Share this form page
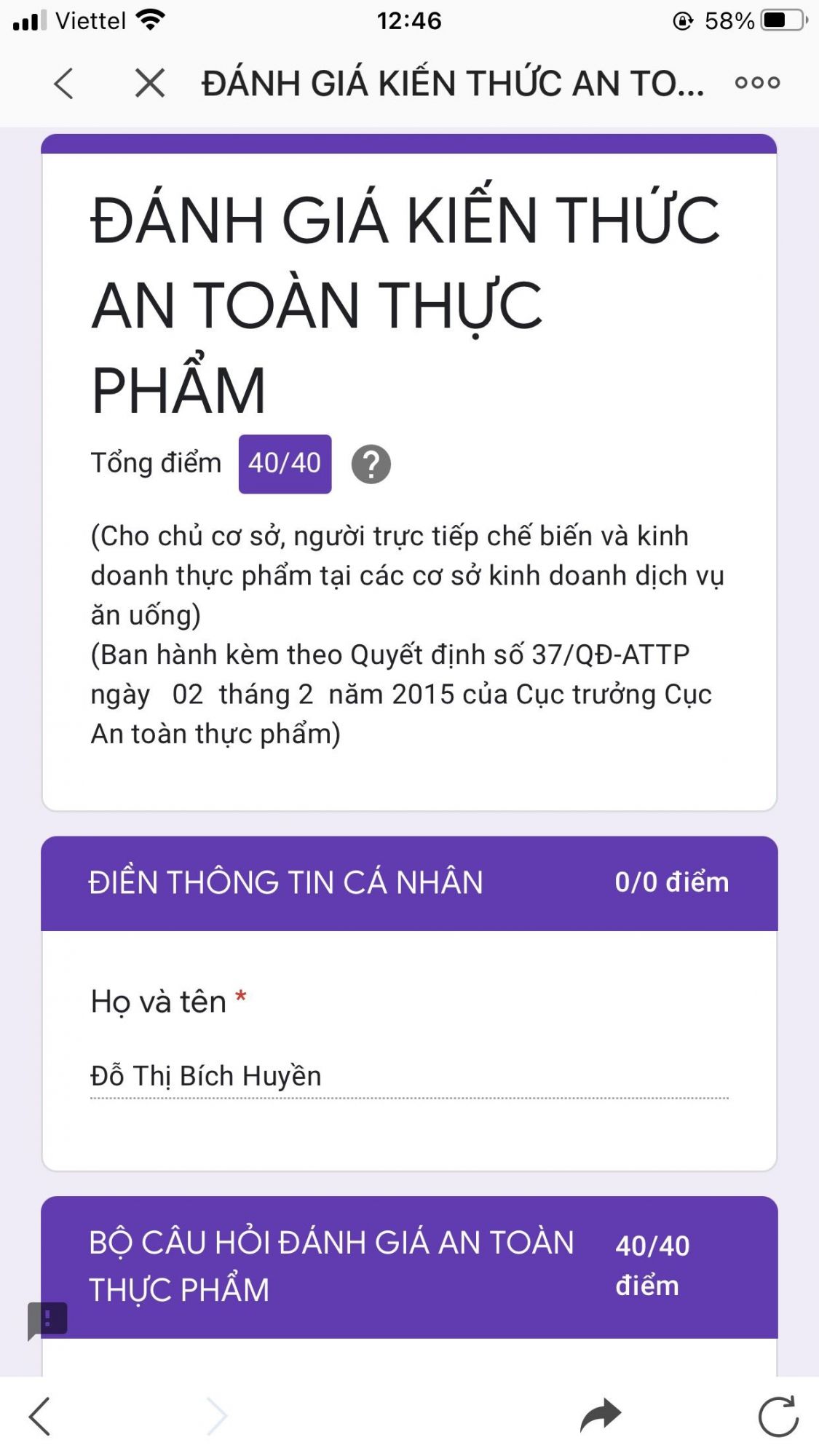This screenshot has width=819, height=1456. pos(601,1416)
